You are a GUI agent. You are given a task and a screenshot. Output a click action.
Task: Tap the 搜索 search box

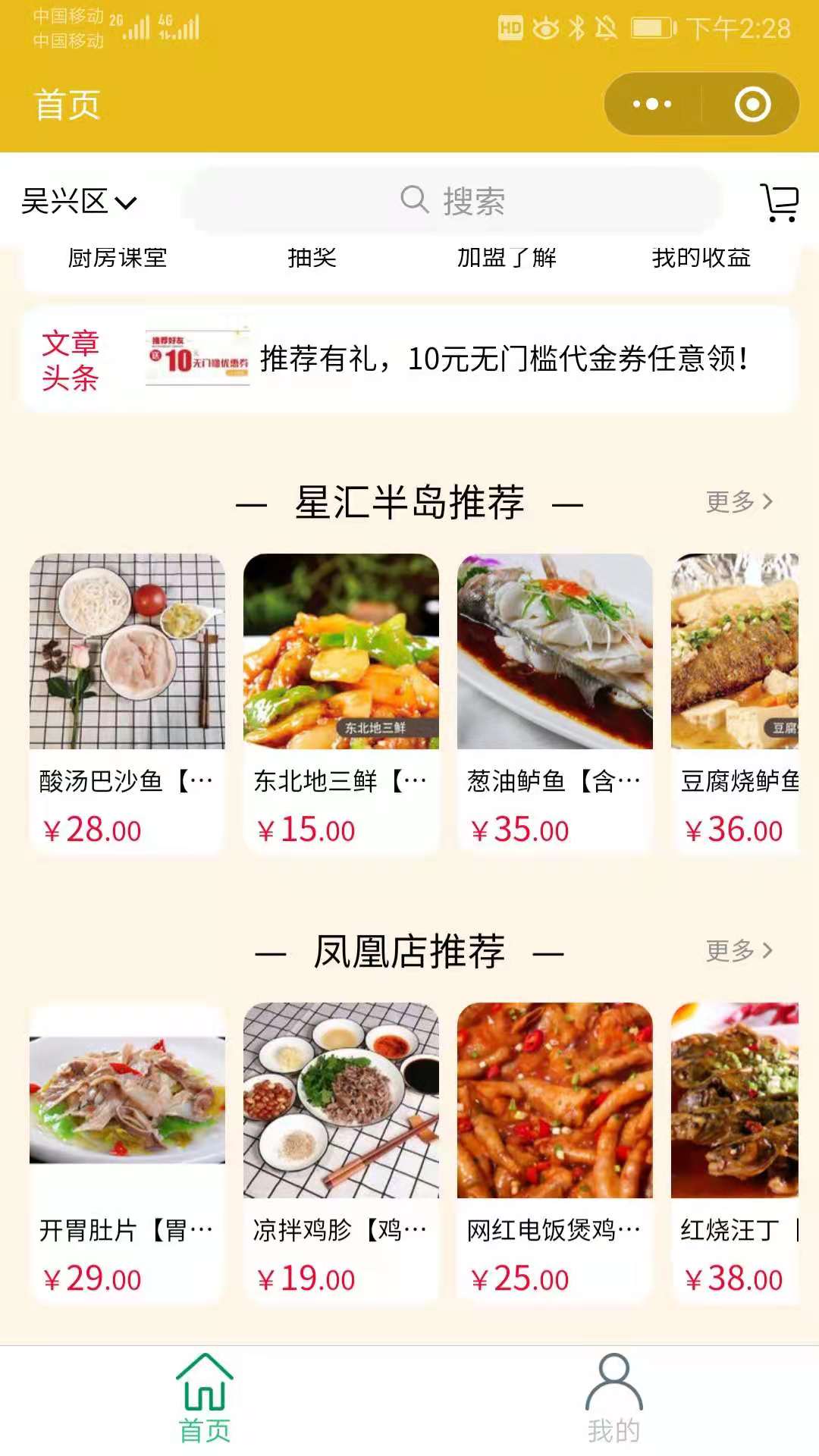click(x=453, y=201)
